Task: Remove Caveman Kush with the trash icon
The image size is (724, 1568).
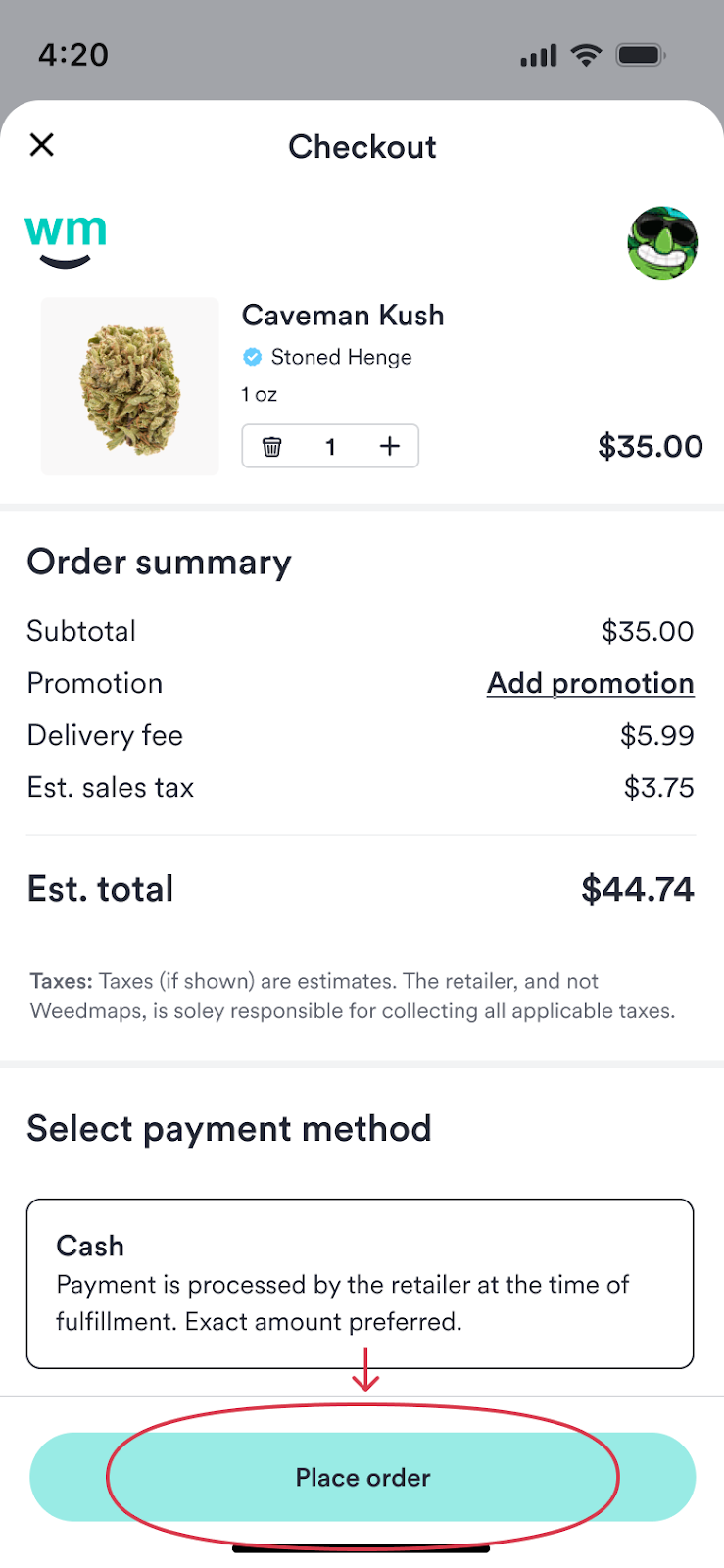Action: tap(272, 447)
